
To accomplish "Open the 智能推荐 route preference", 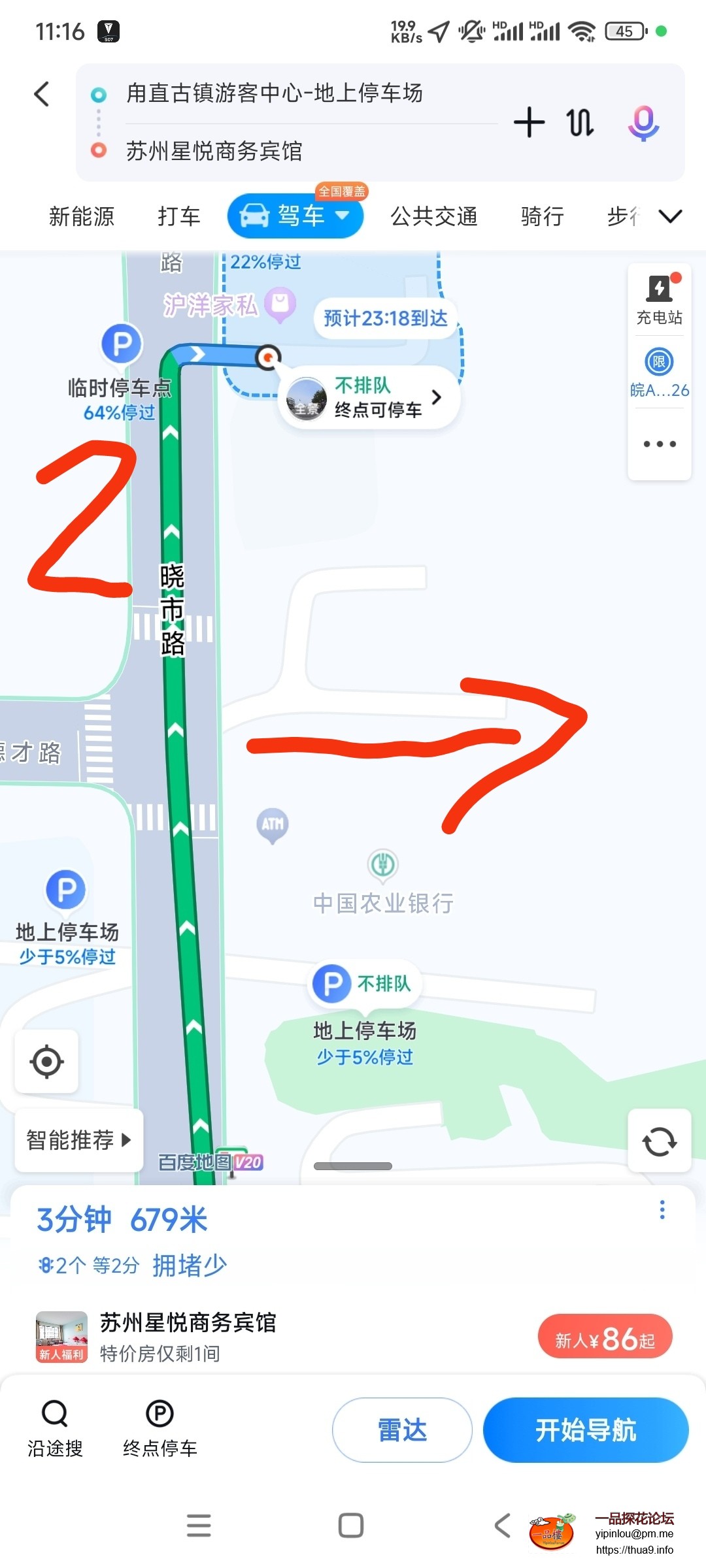I will tap(78, 1140).
